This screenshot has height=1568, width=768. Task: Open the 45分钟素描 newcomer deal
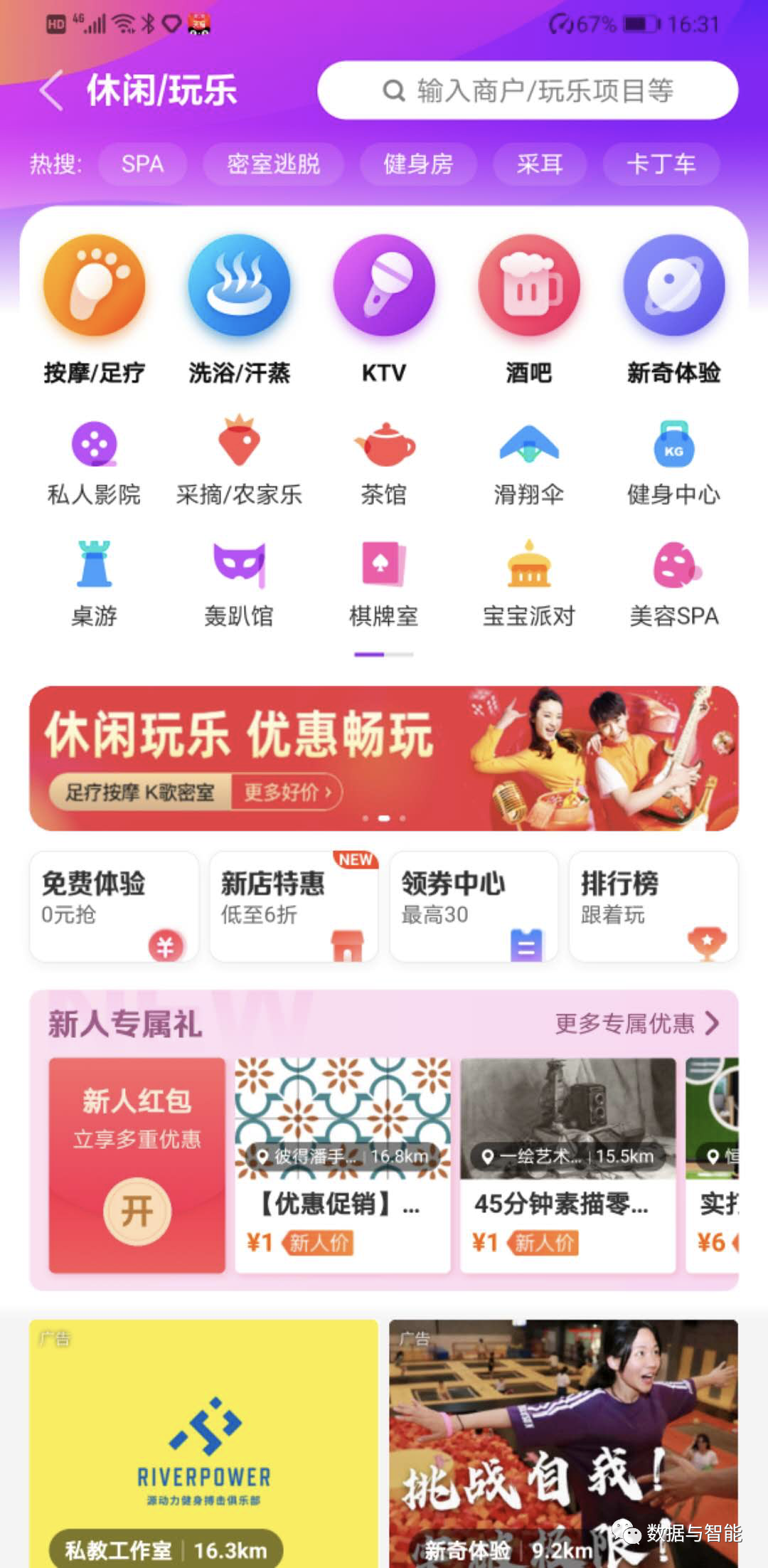(567, 1165)
